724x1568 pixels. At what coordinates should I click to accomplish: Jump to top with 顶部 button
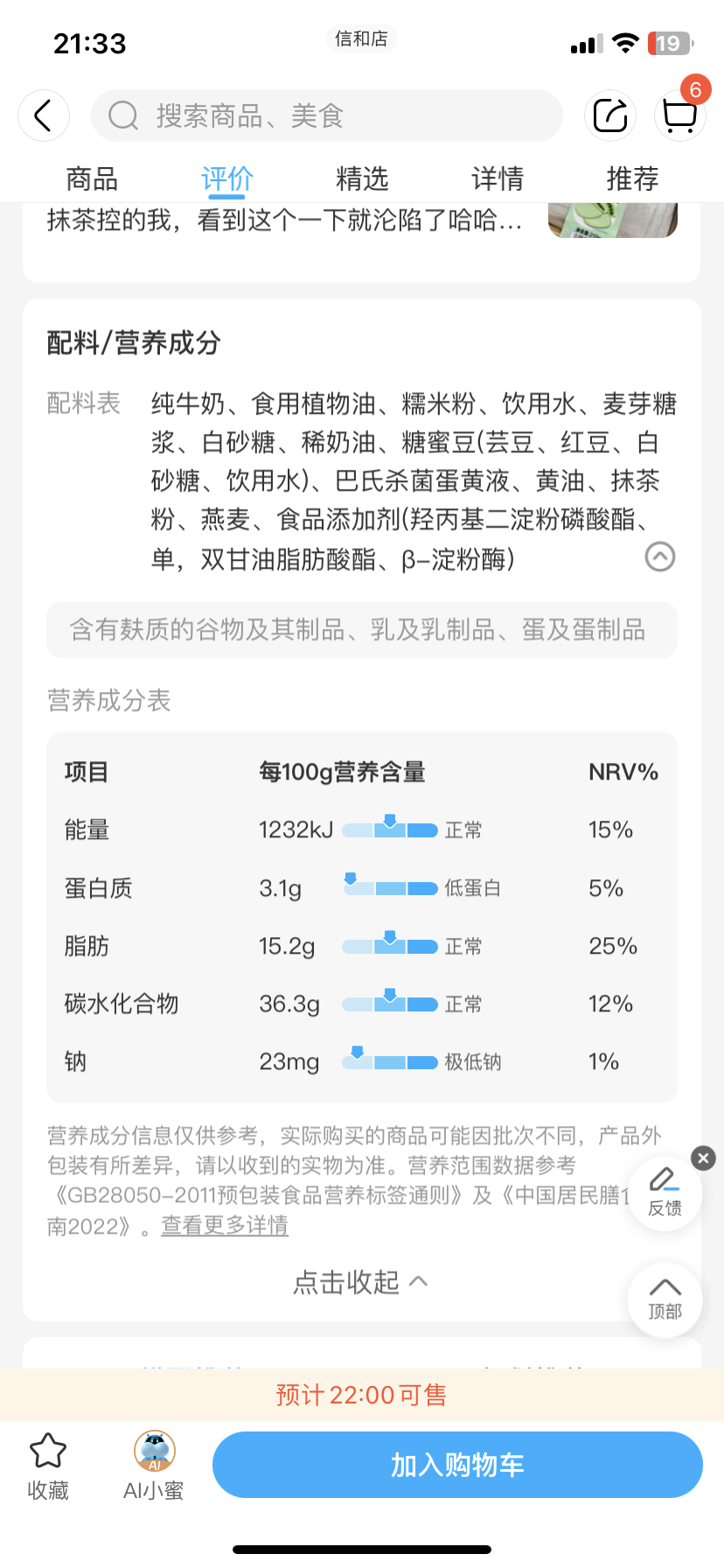pyautogui.click(x=665, y=1299)
